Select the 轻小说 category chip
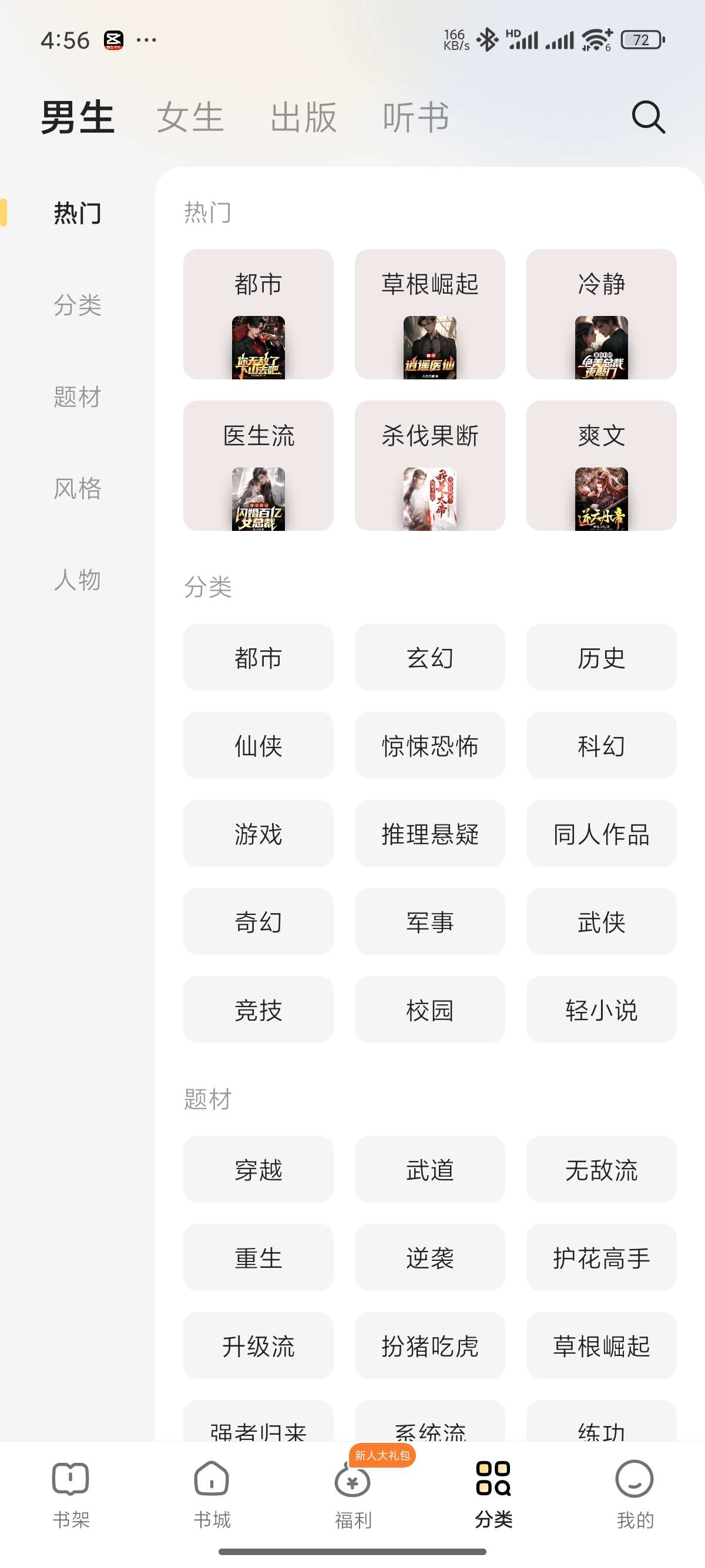 tap(601, 1010)
